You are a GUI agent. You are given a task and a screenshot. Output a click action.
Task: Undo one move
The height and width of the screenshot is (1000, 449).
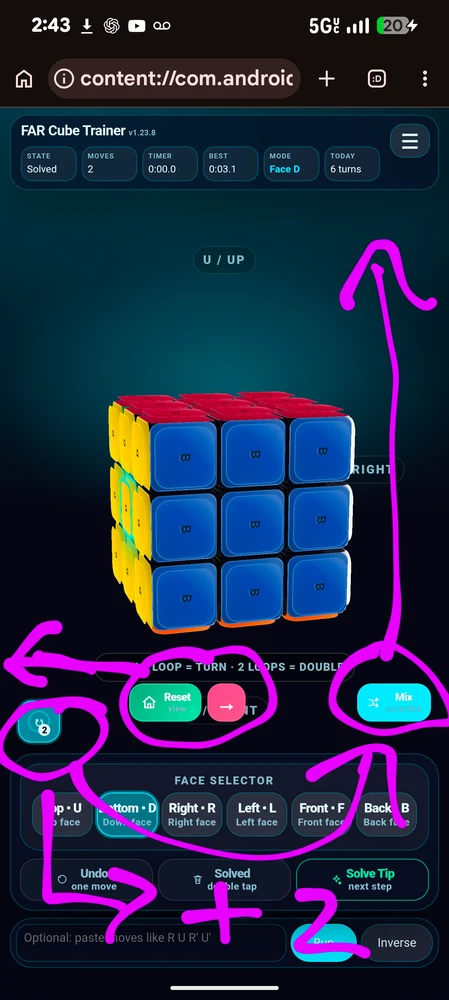coord(87,879)
